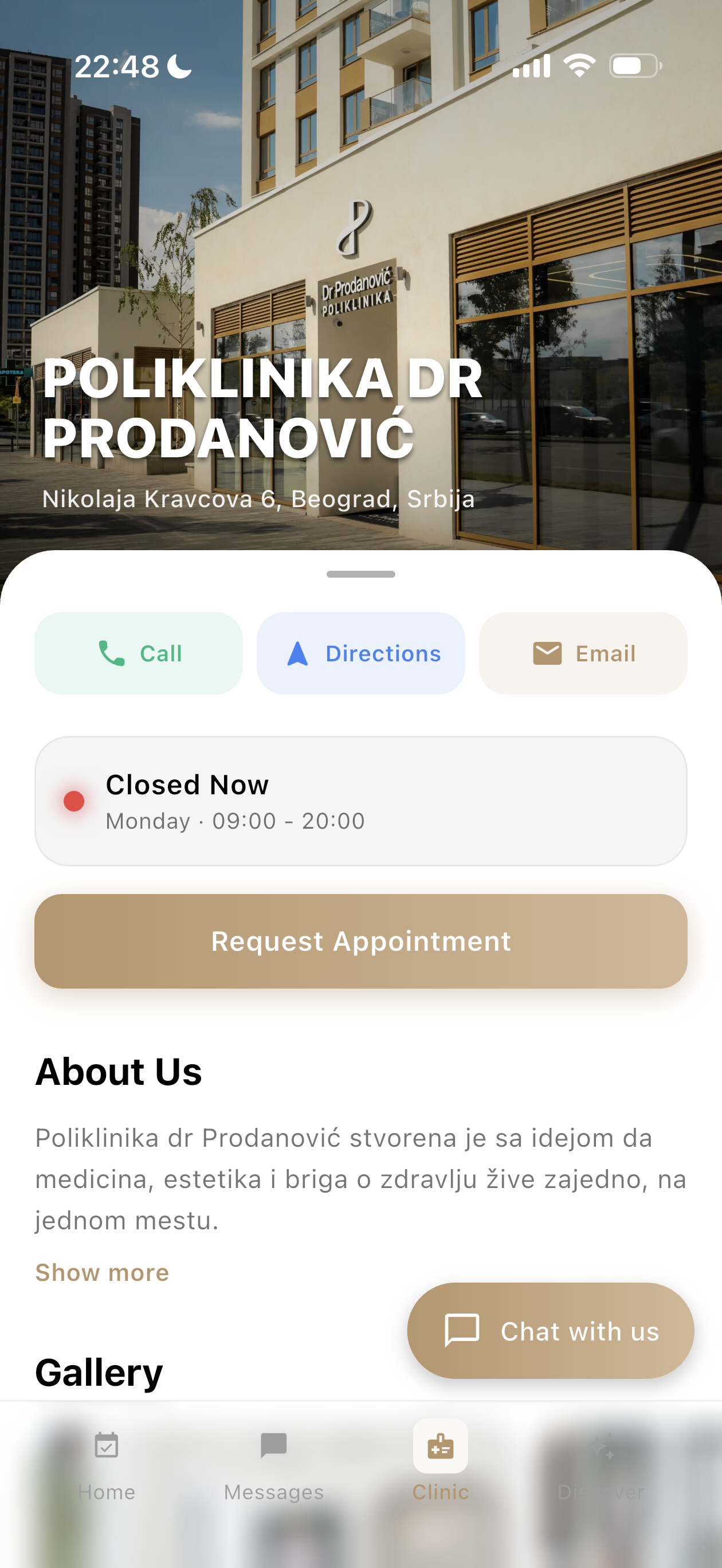Viewport: 722px width, 1568px height.
Task: Click the envelope icon inside Email button
Action: (x=547, y=653)
